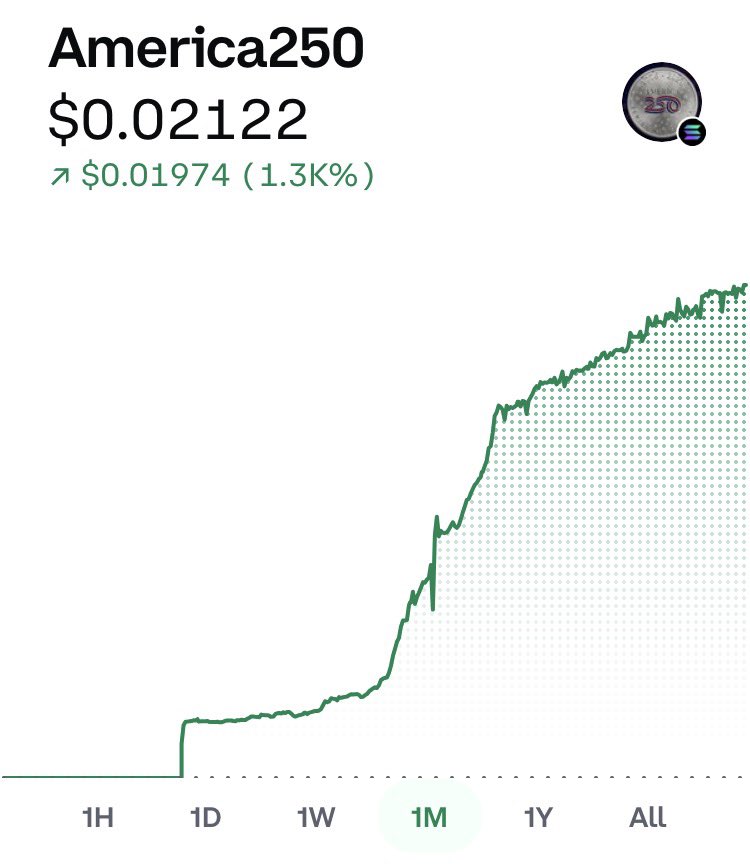View the All time price history

click(648, 817)
